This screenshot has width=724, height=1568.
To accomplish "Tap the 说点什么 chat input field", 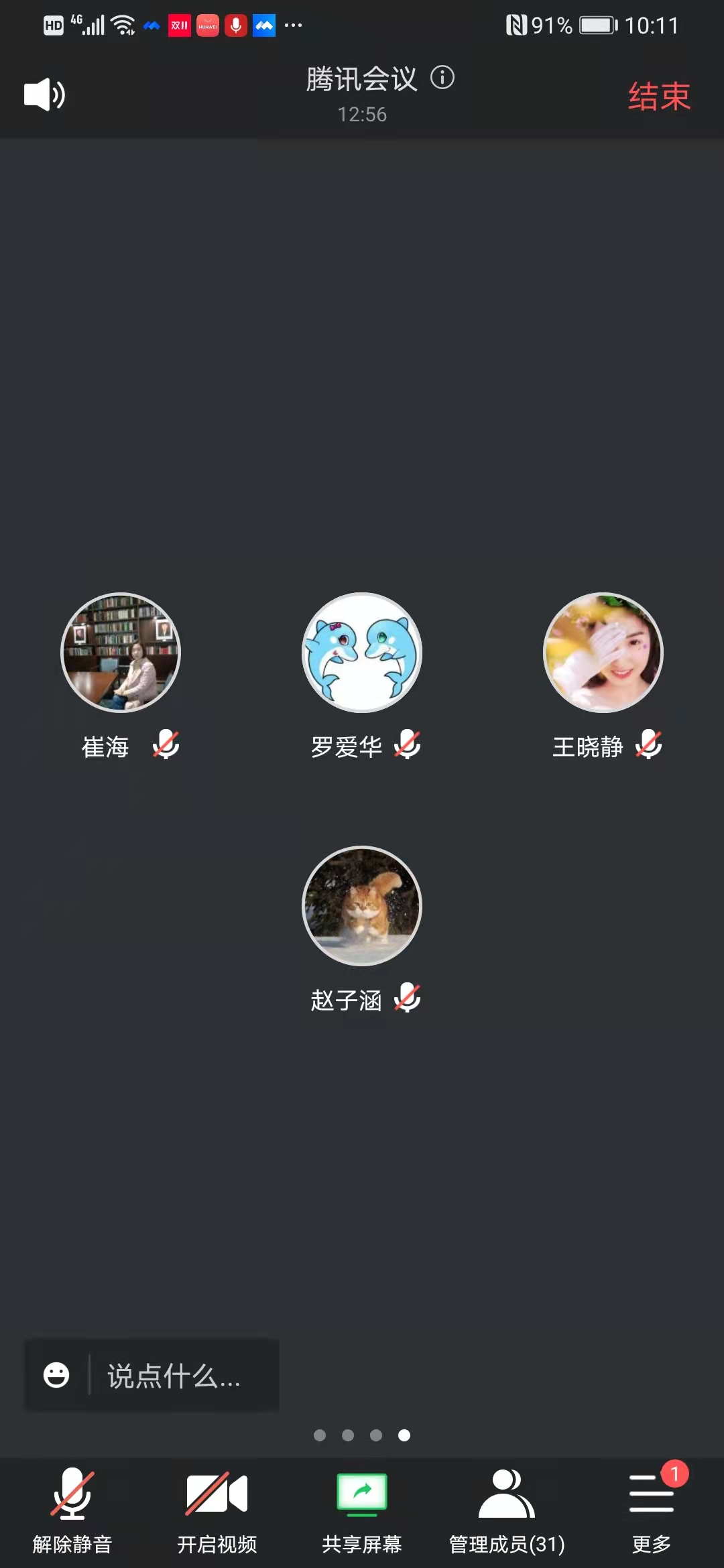I will coord(174,1376).
